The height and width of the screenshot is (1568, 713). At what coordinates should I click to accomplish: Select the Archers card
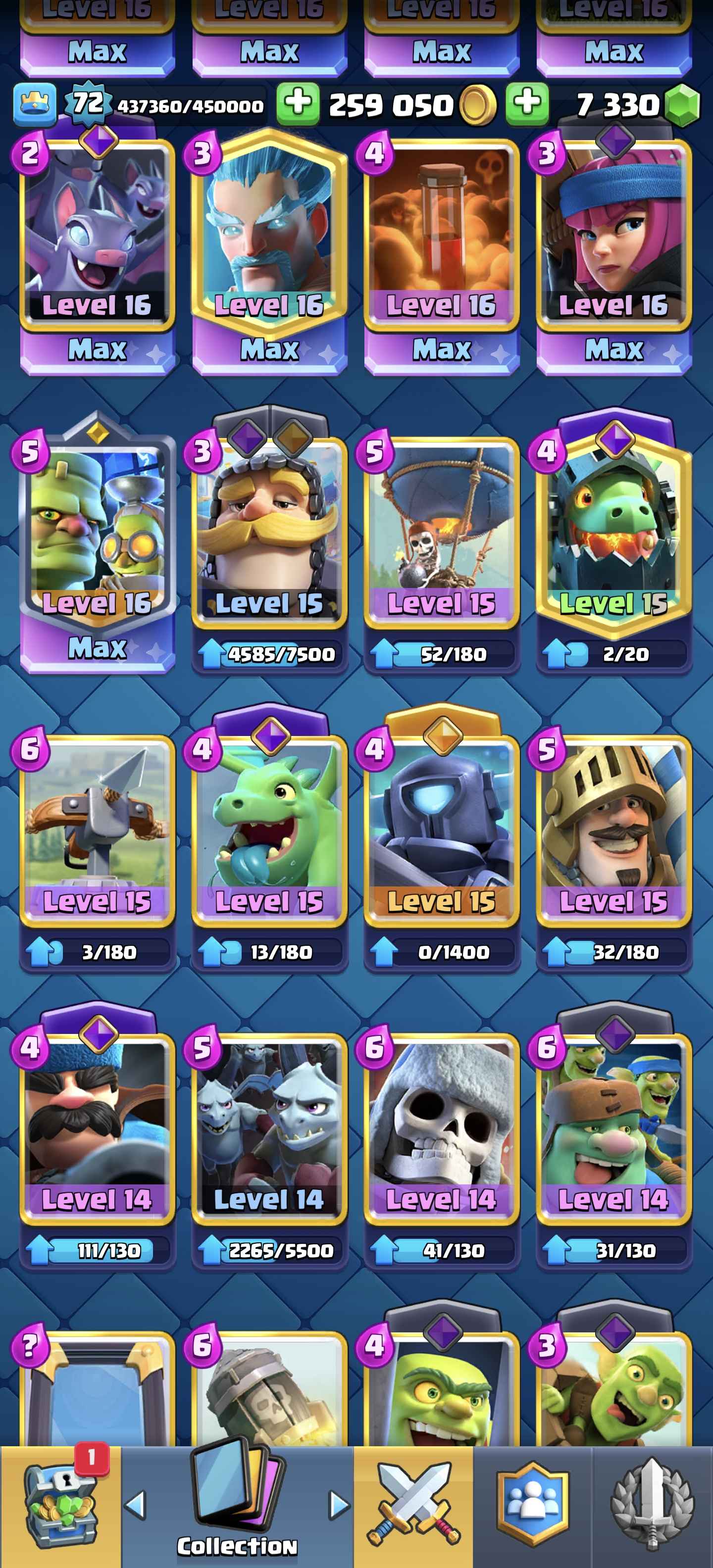coord(614,234)
